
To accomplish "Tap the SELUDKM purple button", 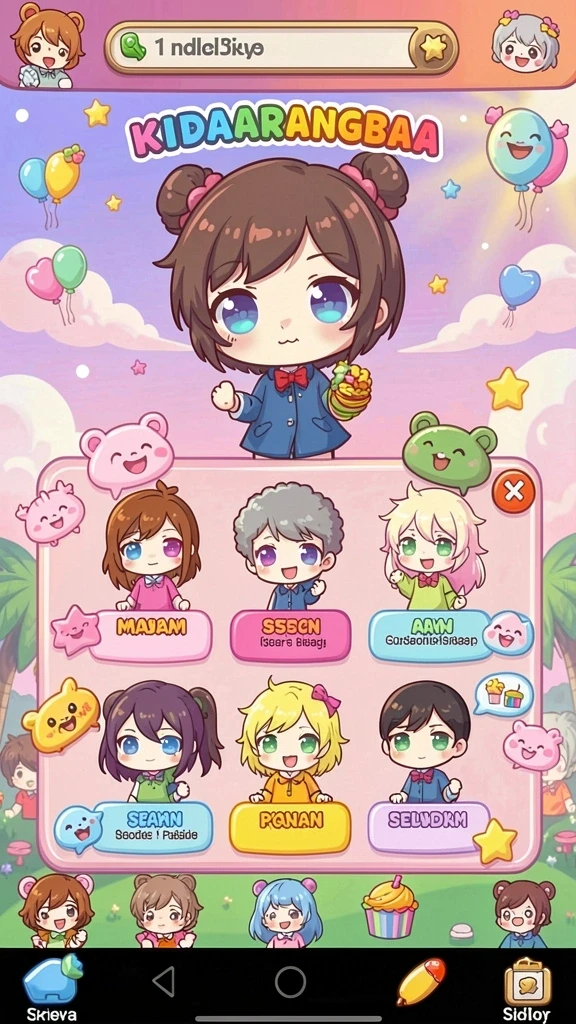I will point(429,827).
